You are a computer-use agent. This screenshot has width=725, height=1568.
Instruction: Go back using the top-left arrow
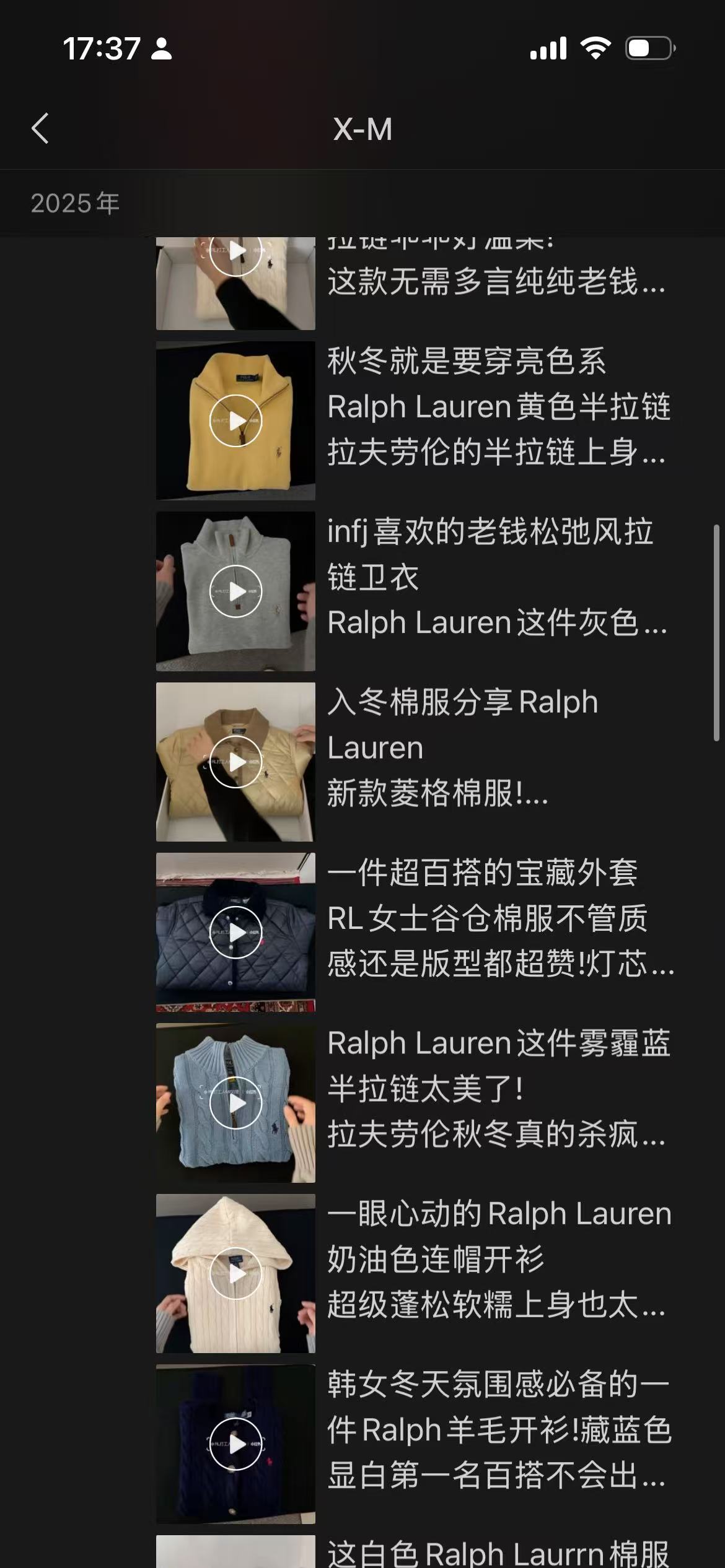tap(40, 129)
